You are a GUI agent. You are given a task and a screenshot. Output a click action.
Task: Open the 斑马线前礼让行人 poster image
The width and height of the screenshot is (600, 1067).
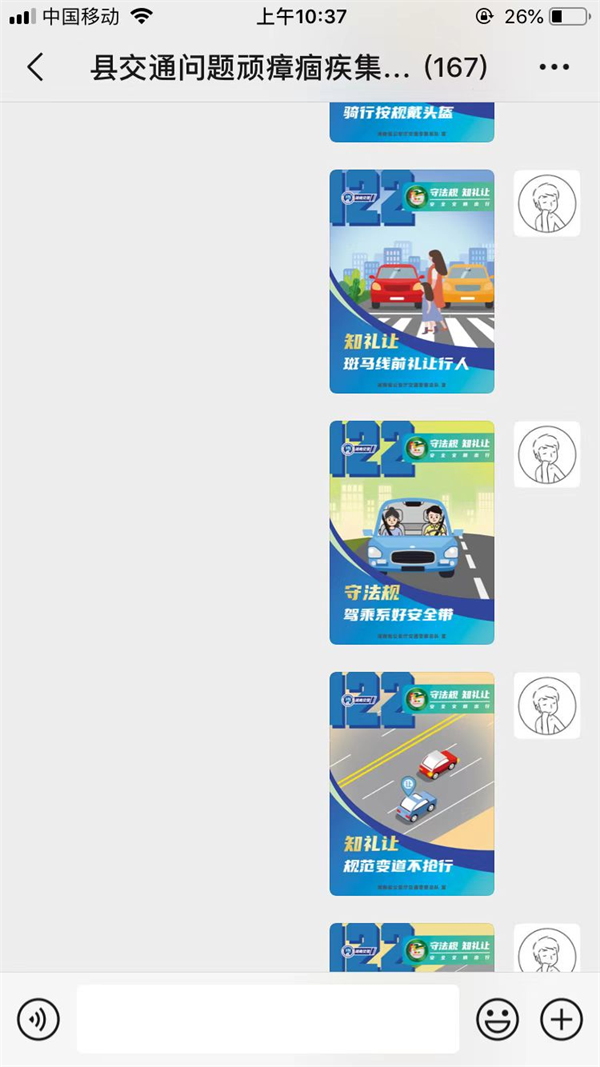pyautogui.click(x=412, y=282)
